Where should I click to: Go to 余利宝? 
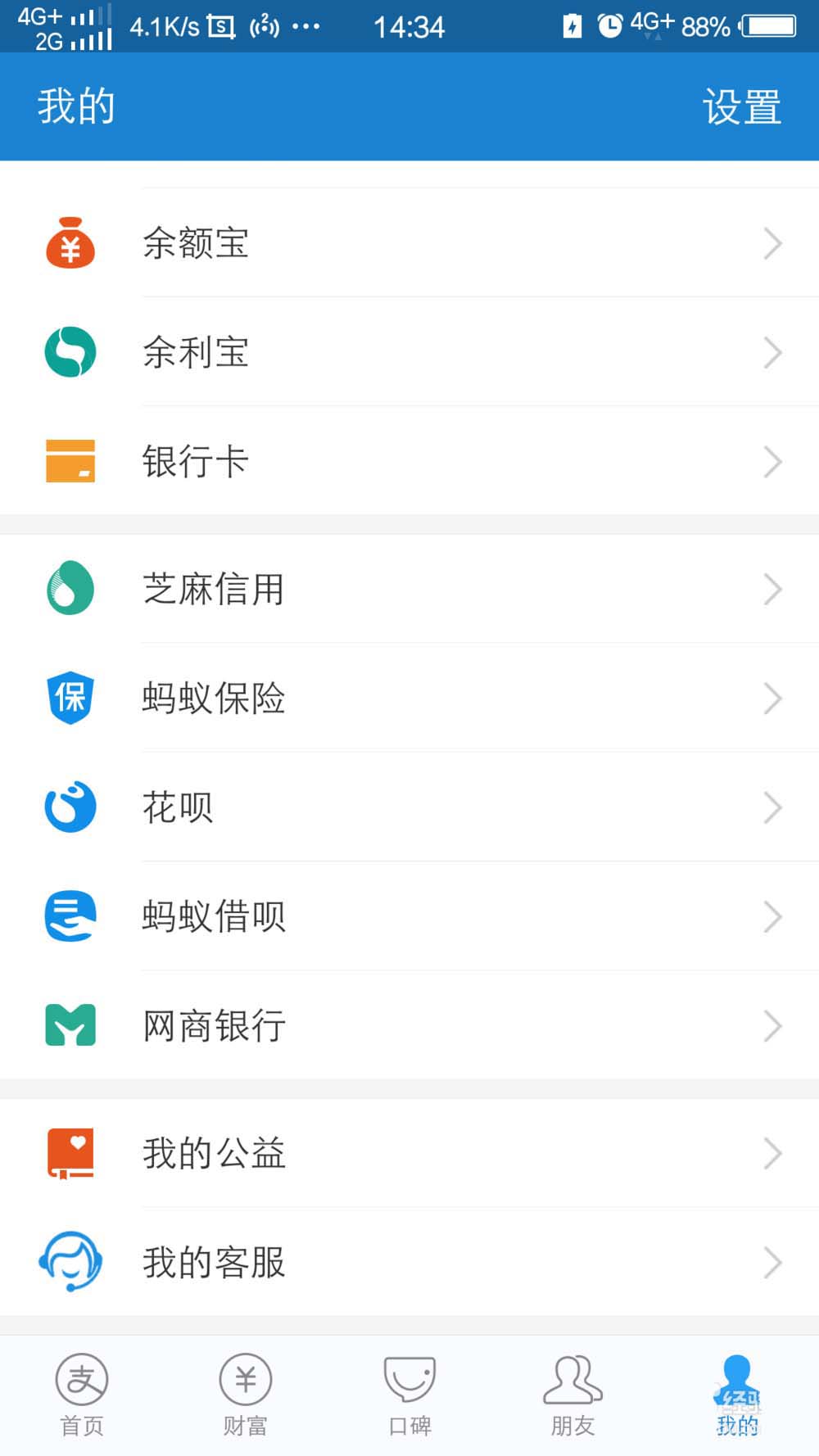[x=409, y=352]
